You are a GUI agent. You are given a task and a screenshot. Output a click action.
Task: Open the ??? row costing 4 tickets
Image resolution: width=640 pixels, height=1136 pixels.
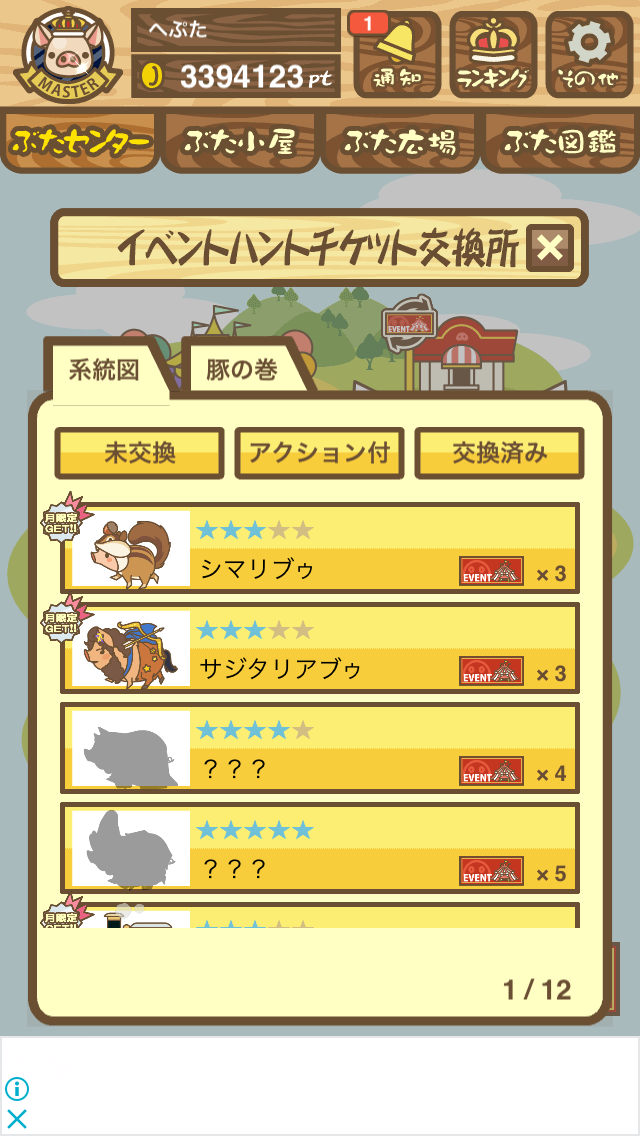pos(320,748)
